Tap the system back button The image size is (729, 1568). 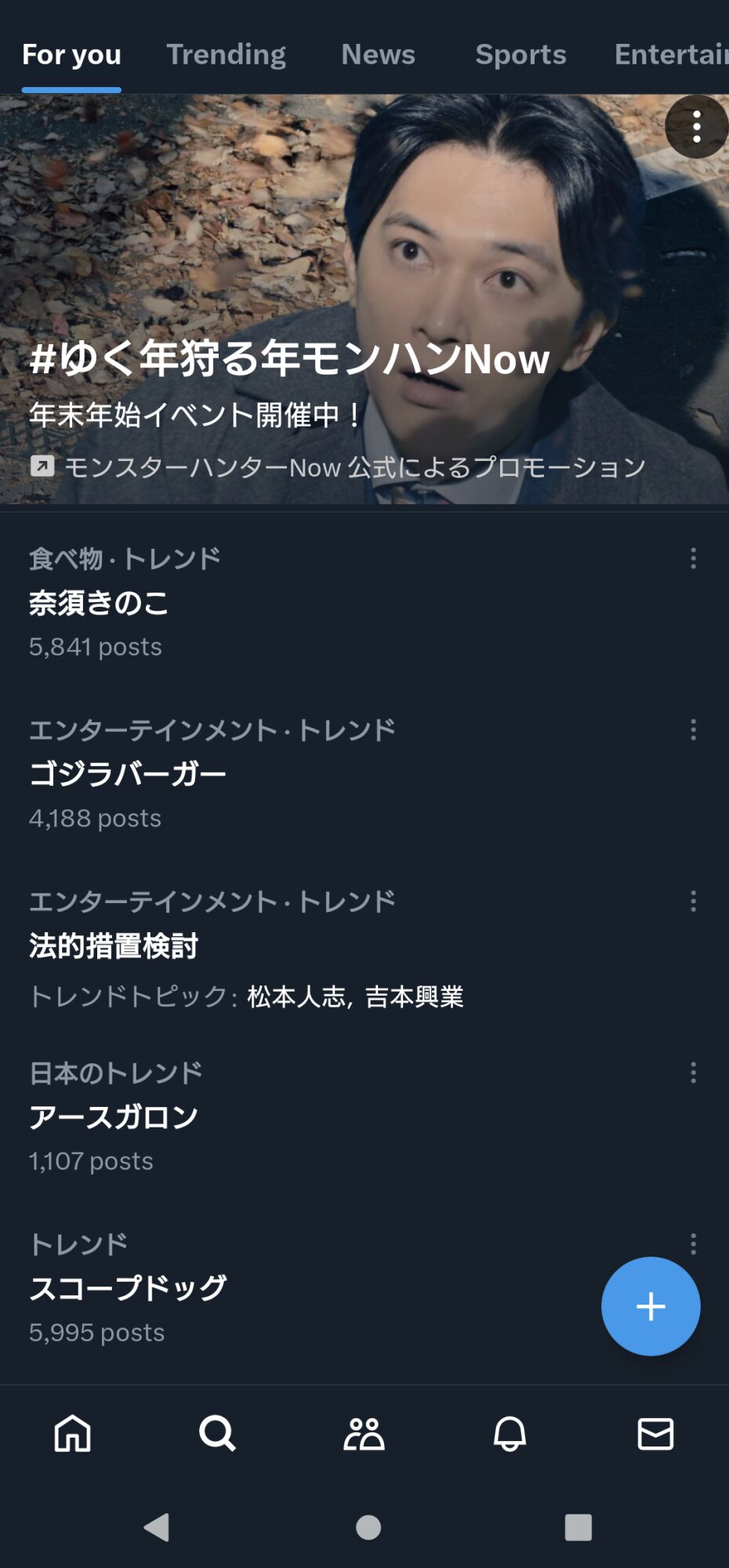click(x=157, y=1527)
